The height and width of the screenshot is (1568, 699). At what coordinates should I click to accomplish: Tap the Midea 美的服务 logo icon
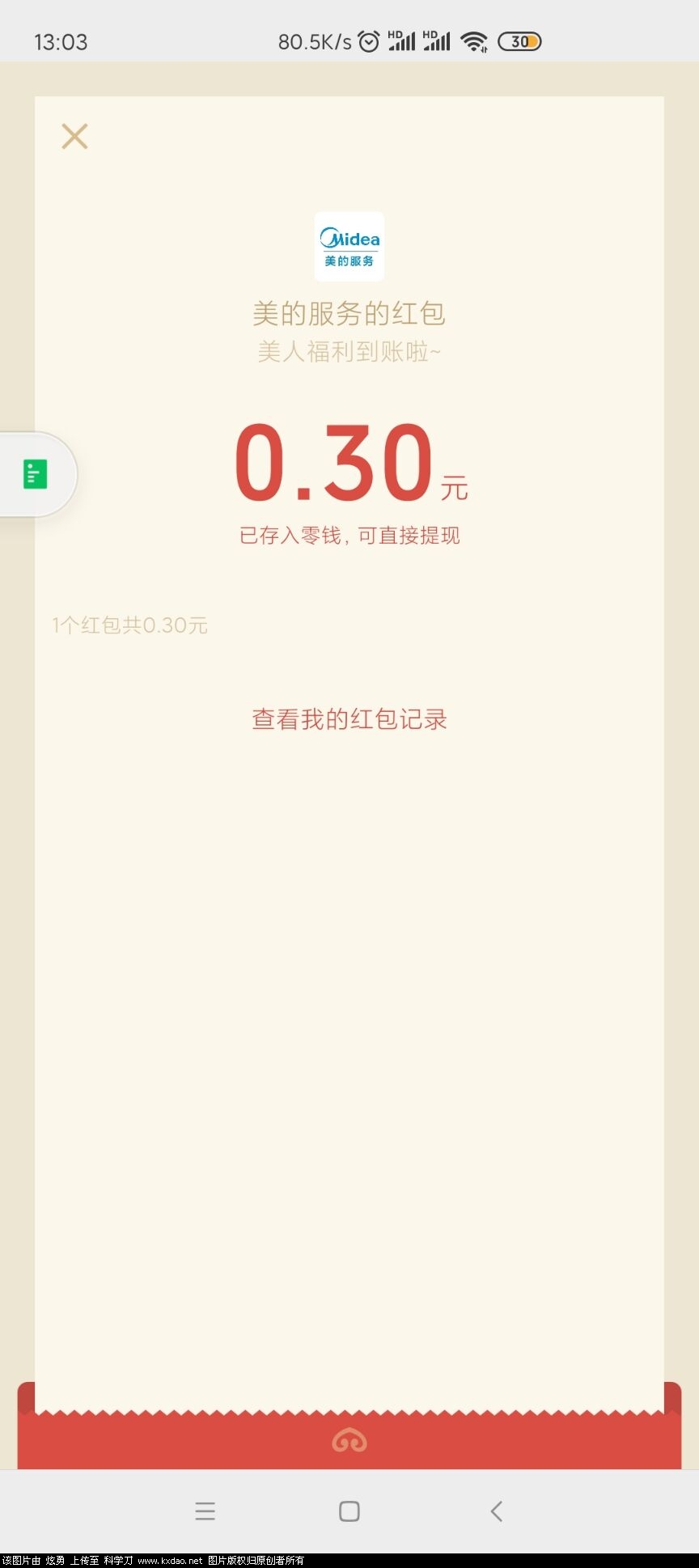[x=349, y=248]
